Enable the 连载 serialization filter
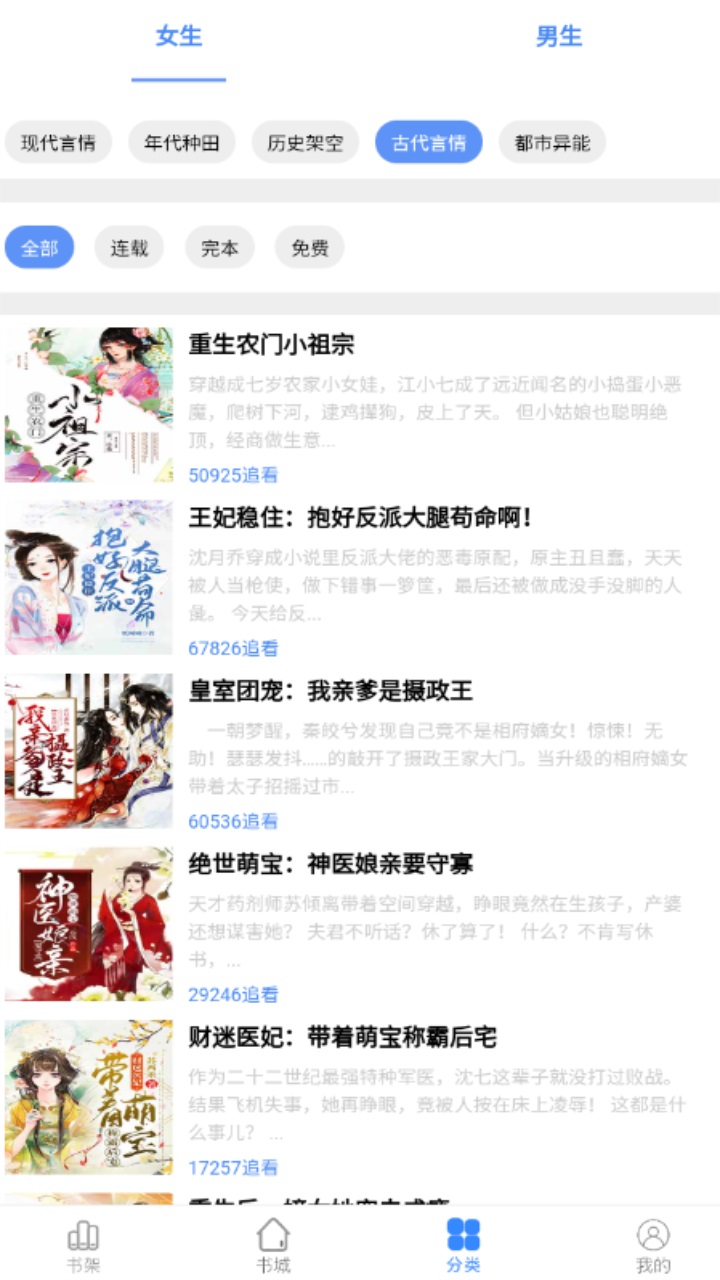Viewport: 720px width, 1280px height. [129, 247]
